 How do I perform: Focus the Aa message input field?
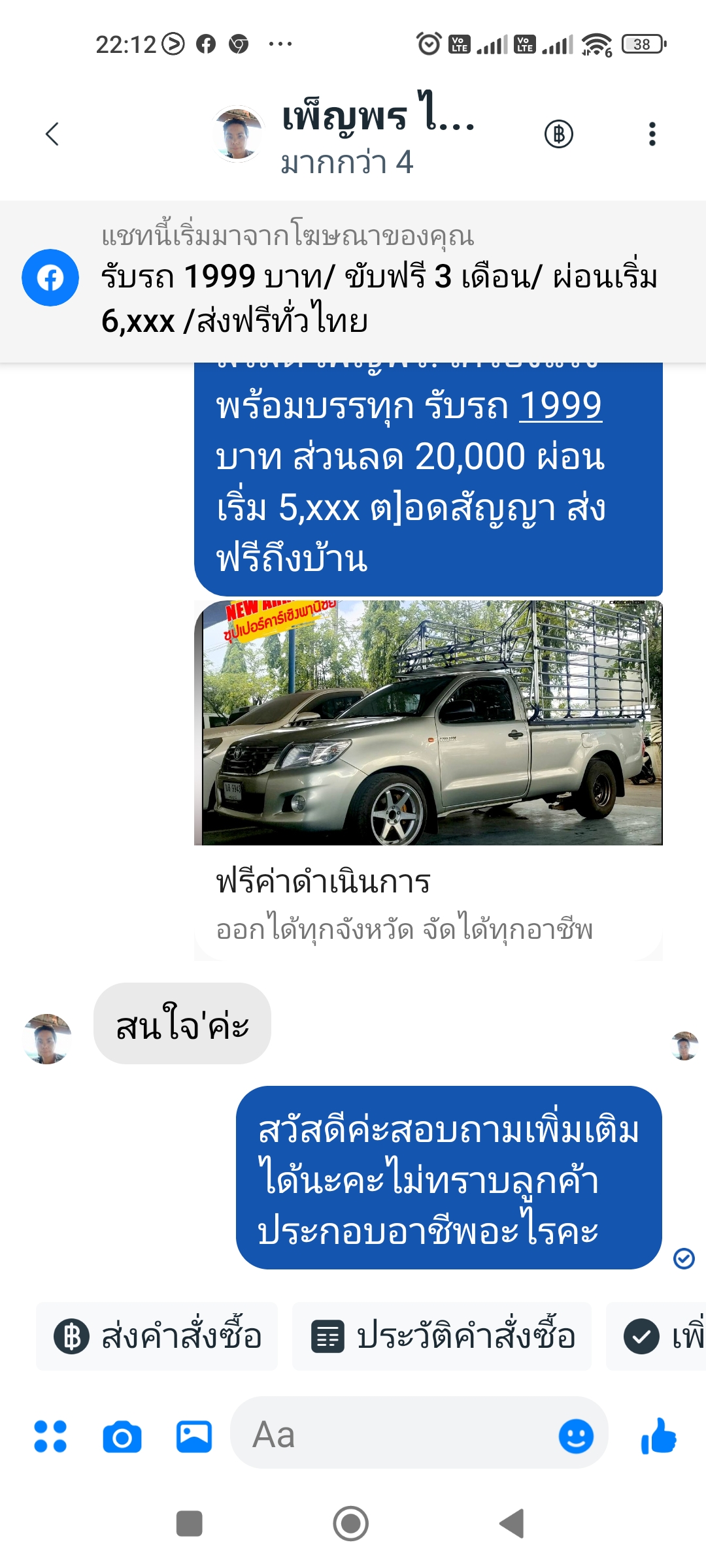pyautogui.click(x=392, y=1435)
